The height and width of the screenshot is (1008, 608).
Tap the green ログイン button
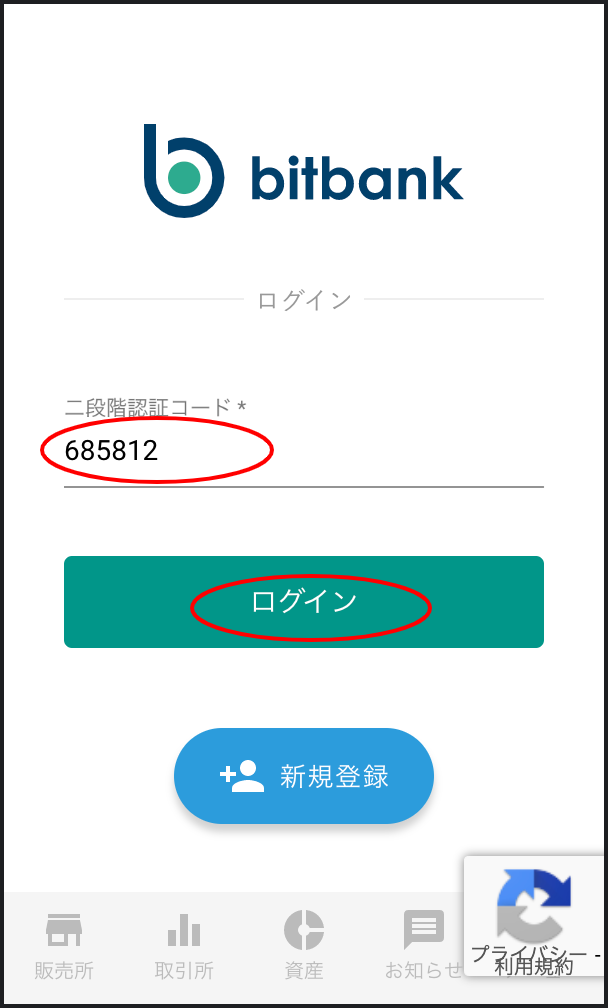tap(303, 602)
